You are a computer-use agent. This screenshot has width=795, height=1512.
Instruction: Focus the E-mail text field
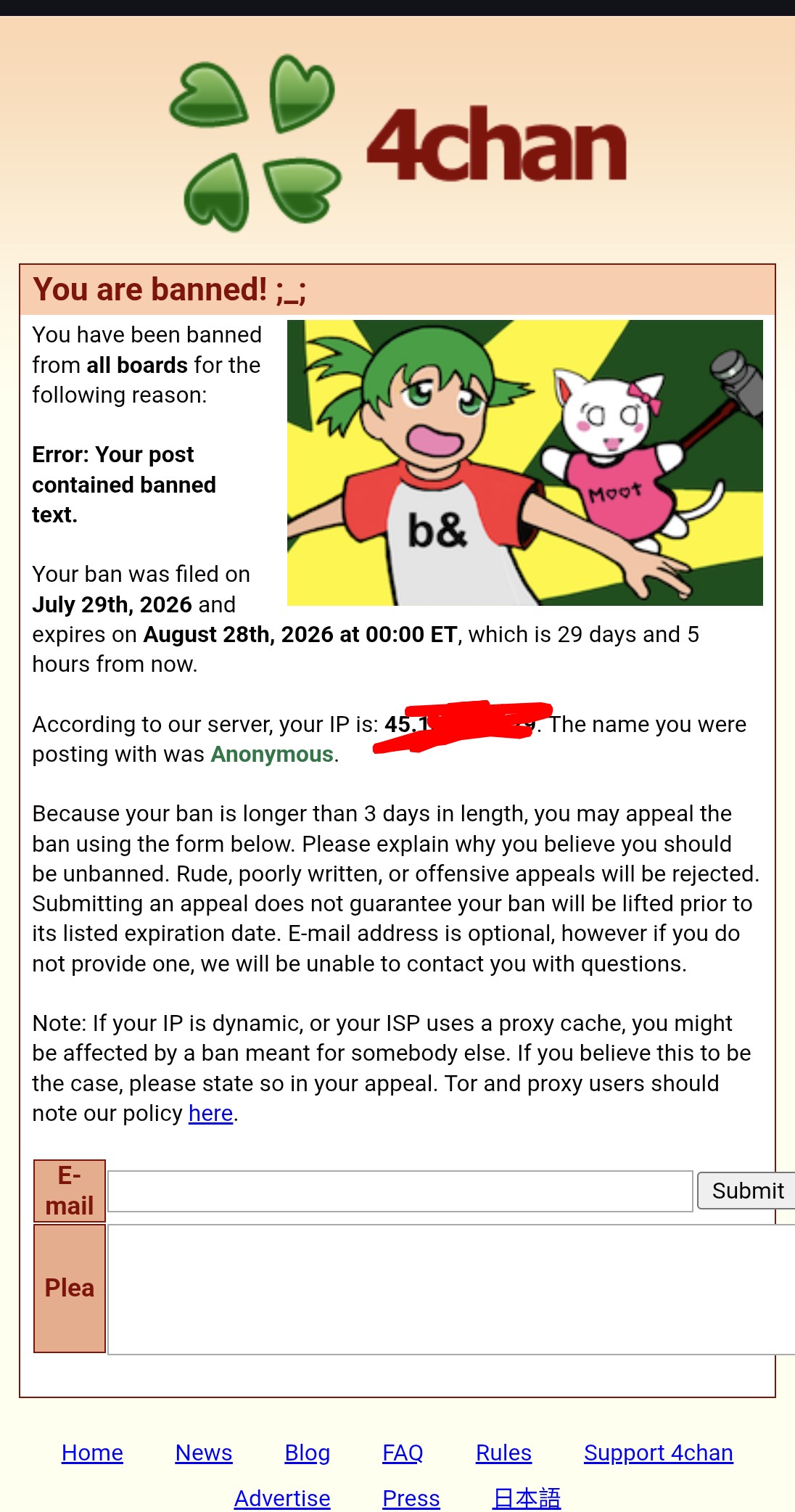click(400, 1191)
